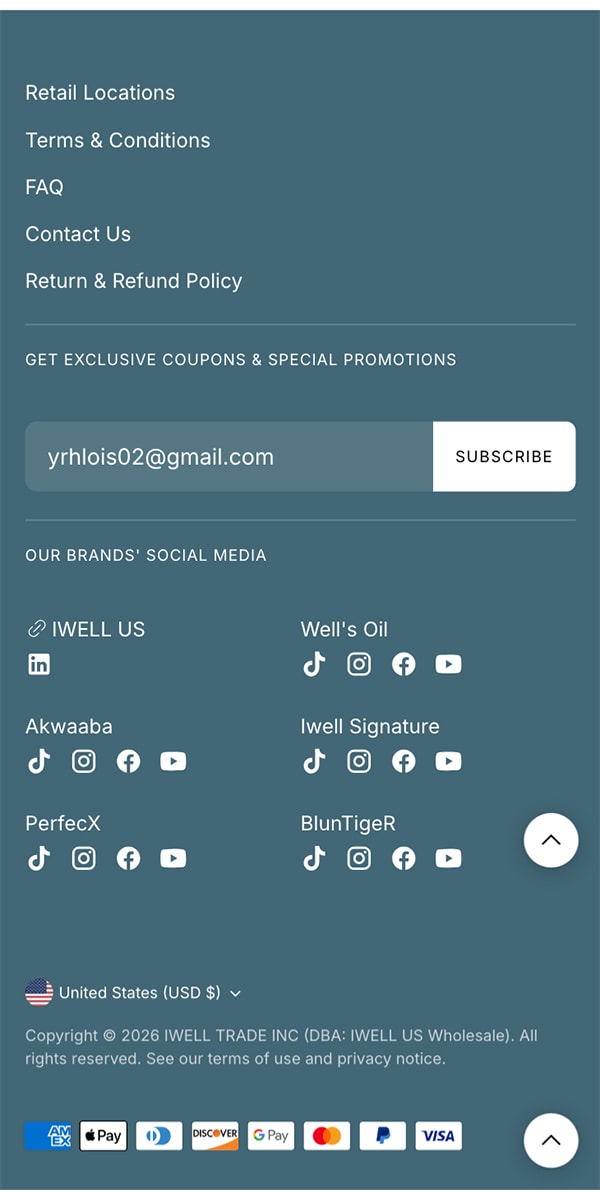
Task: Open the Retail Locations link
Action: tap(100, 93)
